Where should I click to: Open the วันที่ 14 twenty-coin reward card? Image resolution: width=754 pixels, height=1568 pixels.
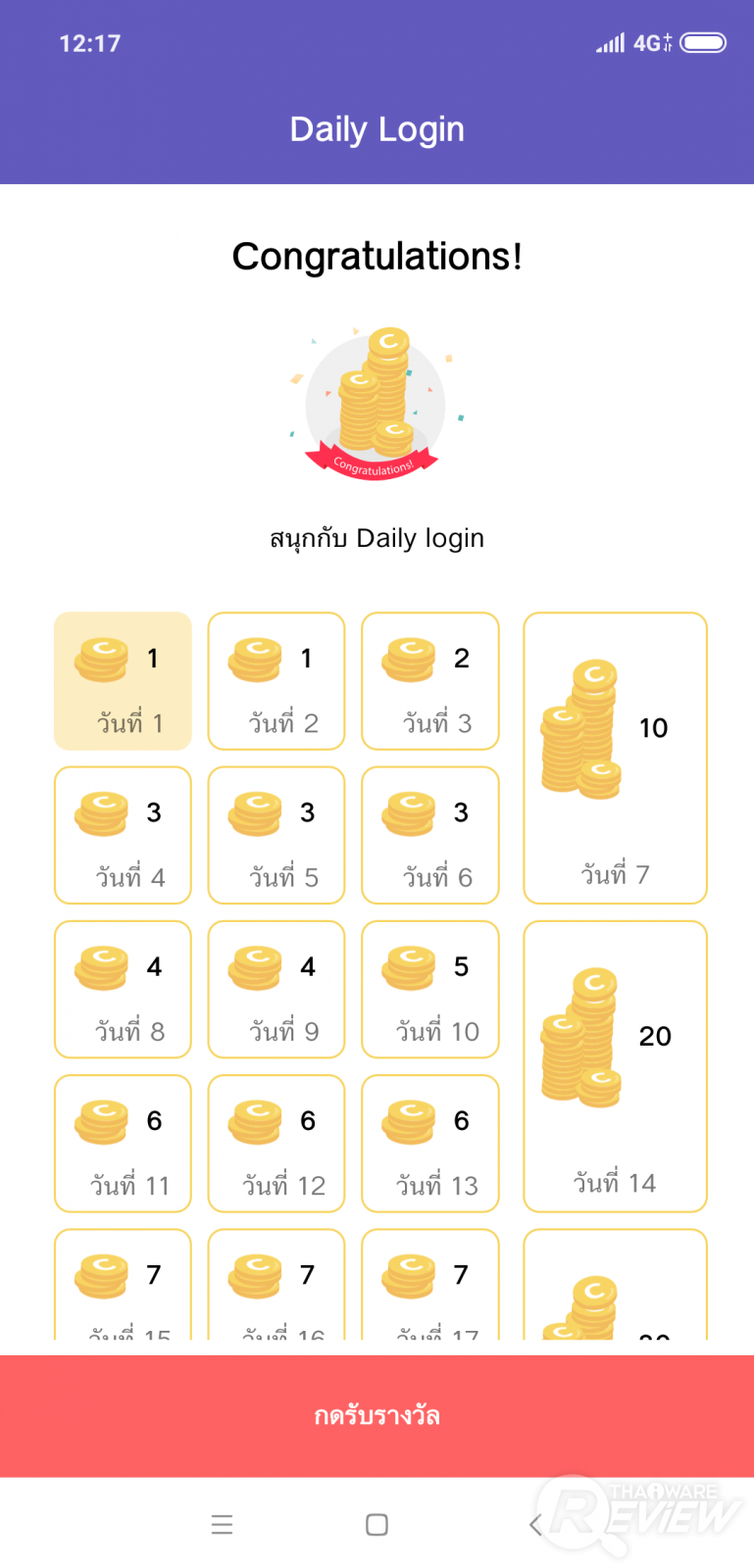pyautogui.click(x=615, y=1066)
